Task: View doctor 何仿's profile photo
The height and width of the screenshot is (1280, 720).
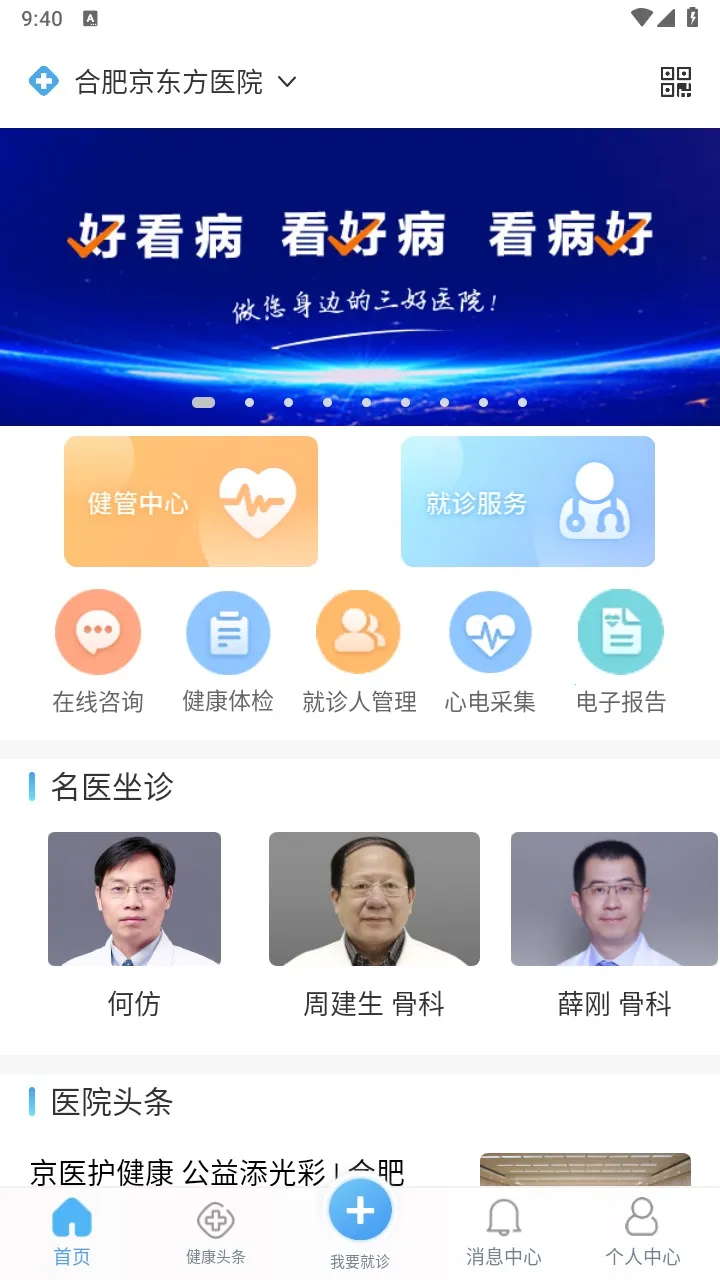Action: pyautogui.click(x=134, y=898)
